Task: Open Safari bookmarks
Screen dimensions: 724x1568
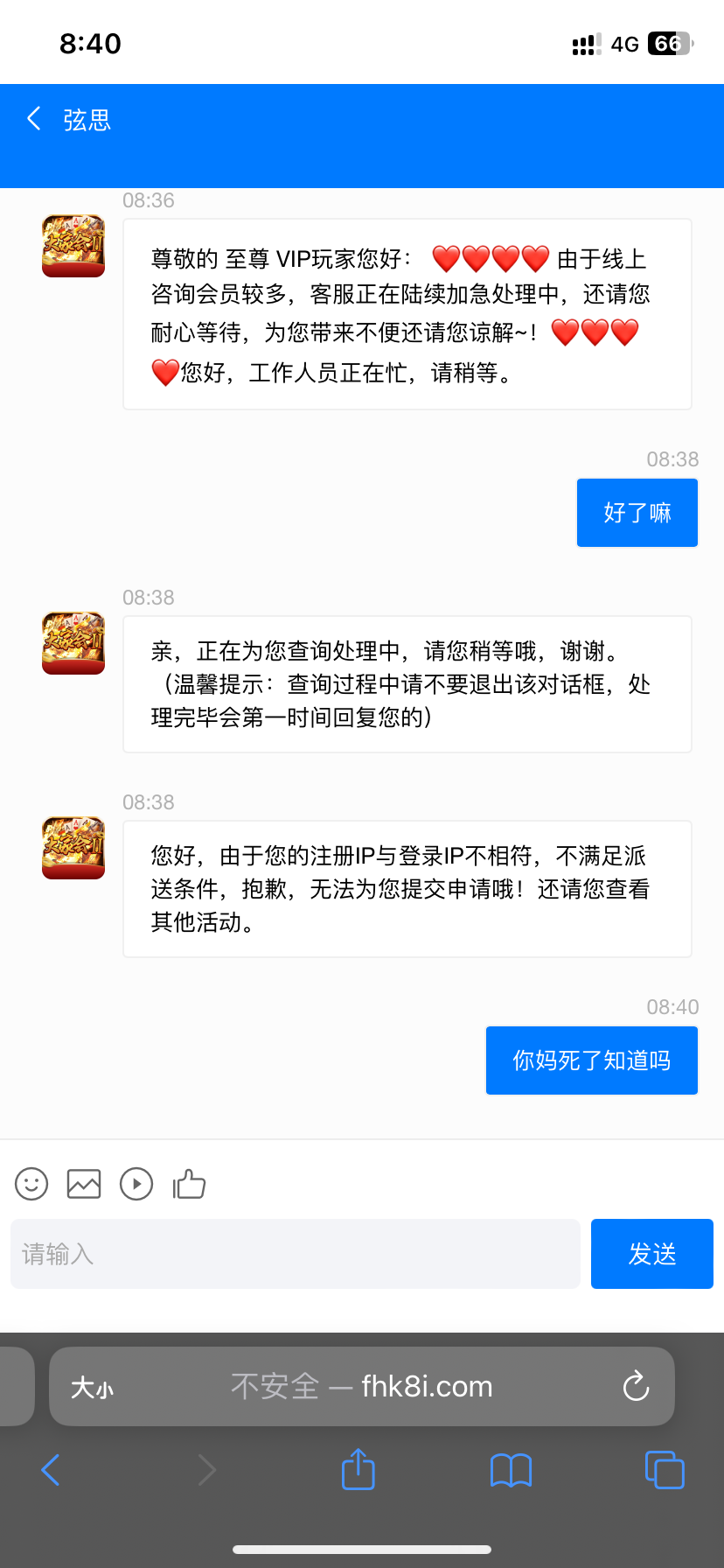Action: click(x=511, y=1470)
